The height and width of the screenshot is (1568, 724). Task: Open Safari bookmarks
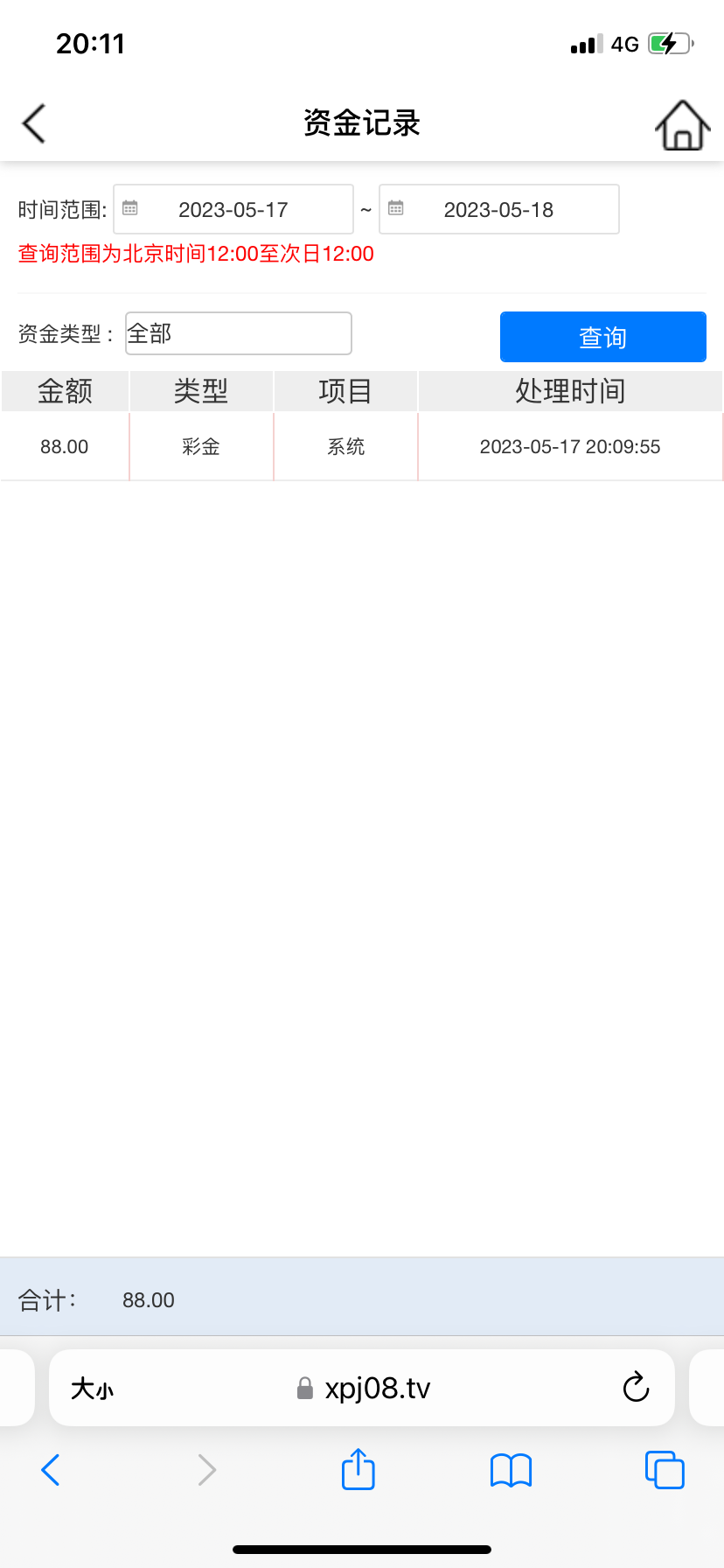tap(512, 1470)
